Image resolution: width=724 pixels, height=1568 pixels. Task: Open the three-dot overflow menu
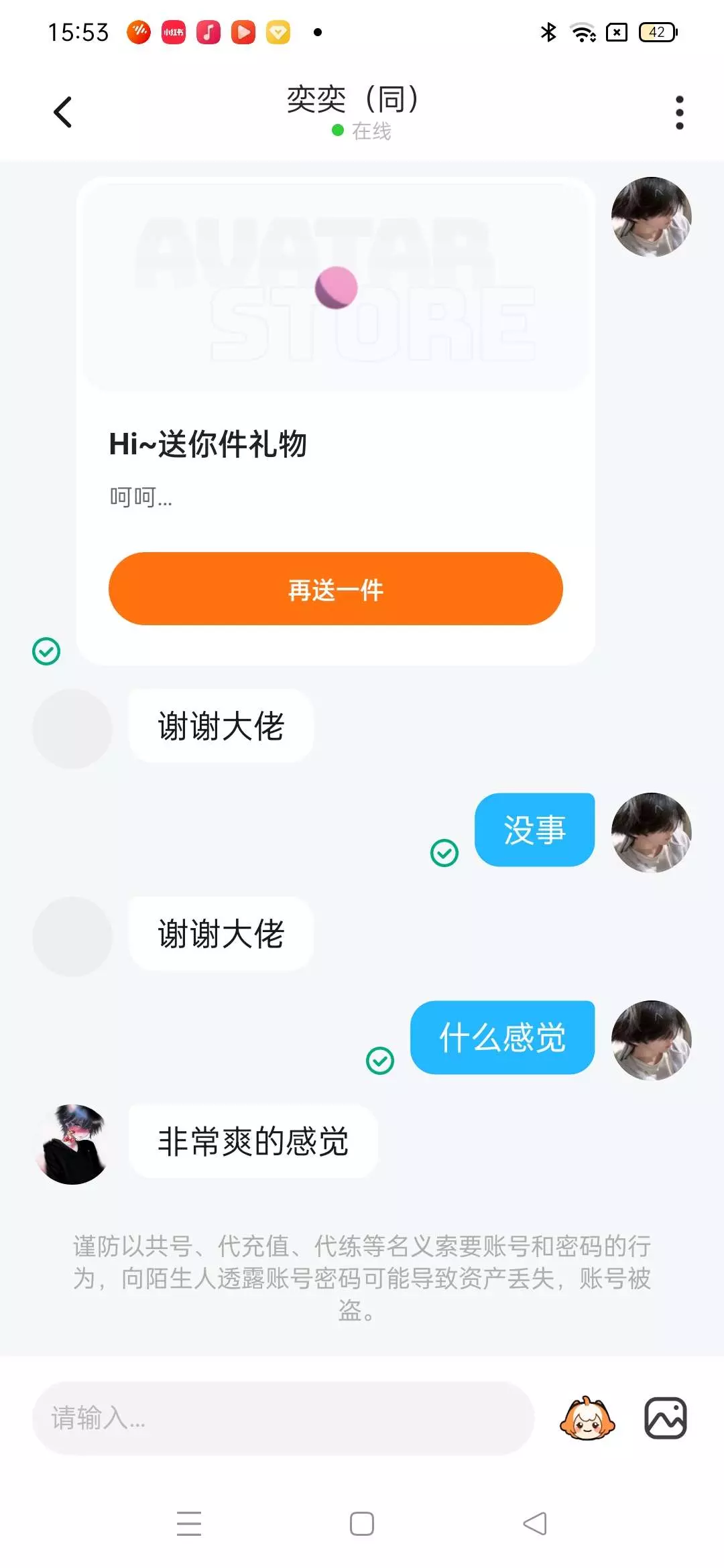click(x=679, y=113)
